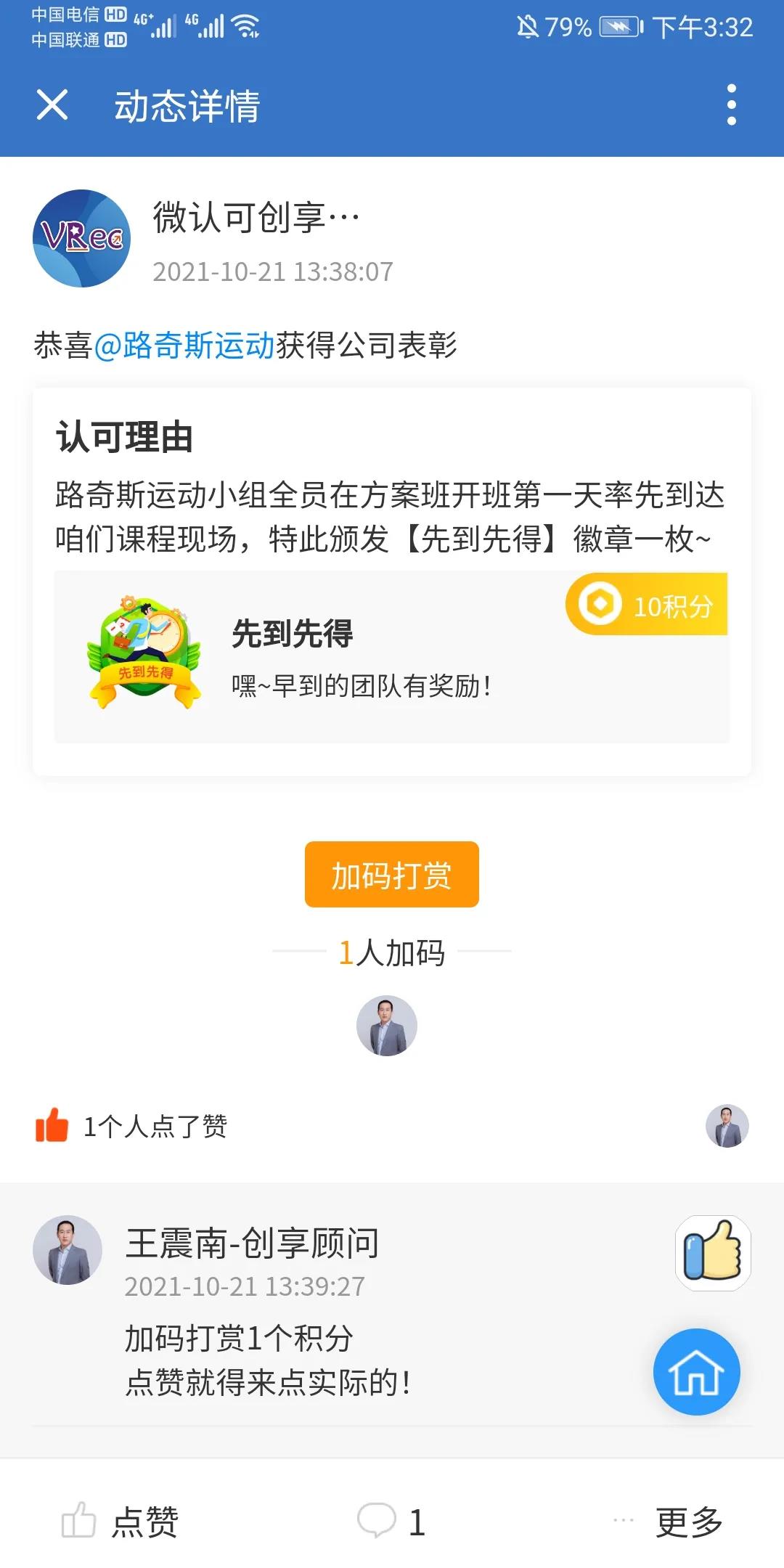Like 王震南's comment with thumbs-up
This screenshot has height=1568, width=784.
713,1253
